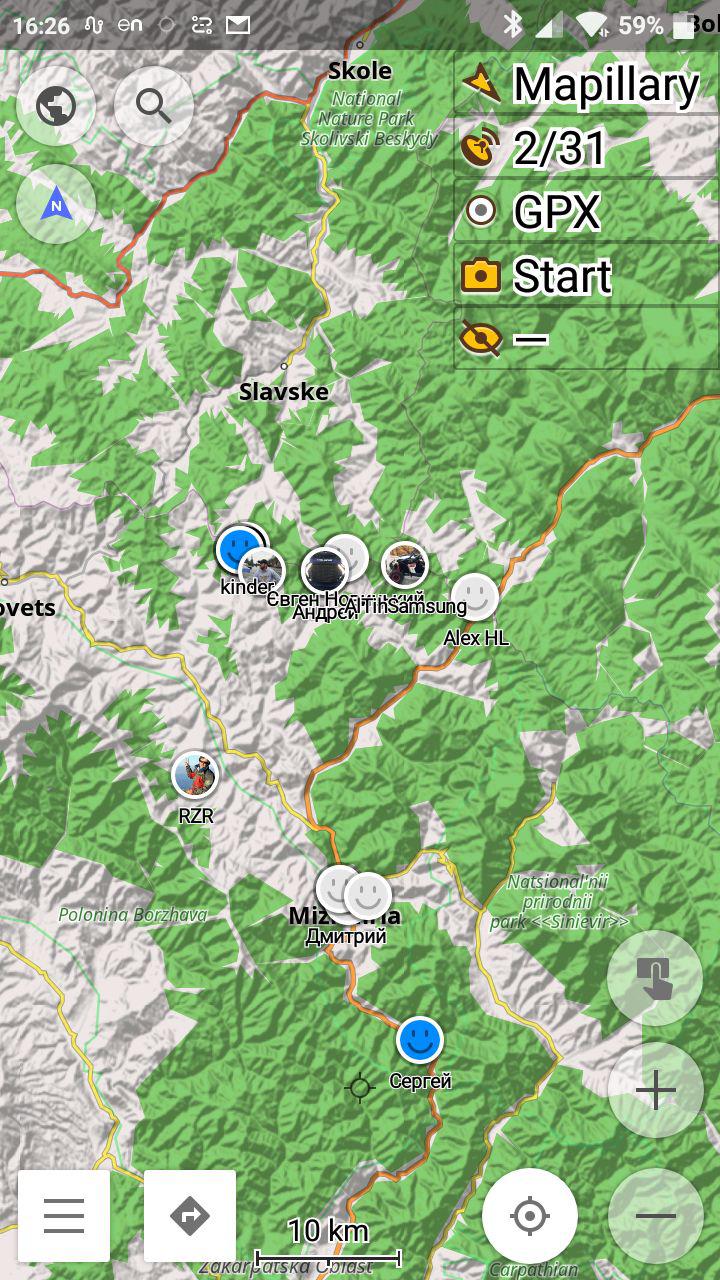Center map on my location
The image size is (720, 1280).
coord(529,1216)
